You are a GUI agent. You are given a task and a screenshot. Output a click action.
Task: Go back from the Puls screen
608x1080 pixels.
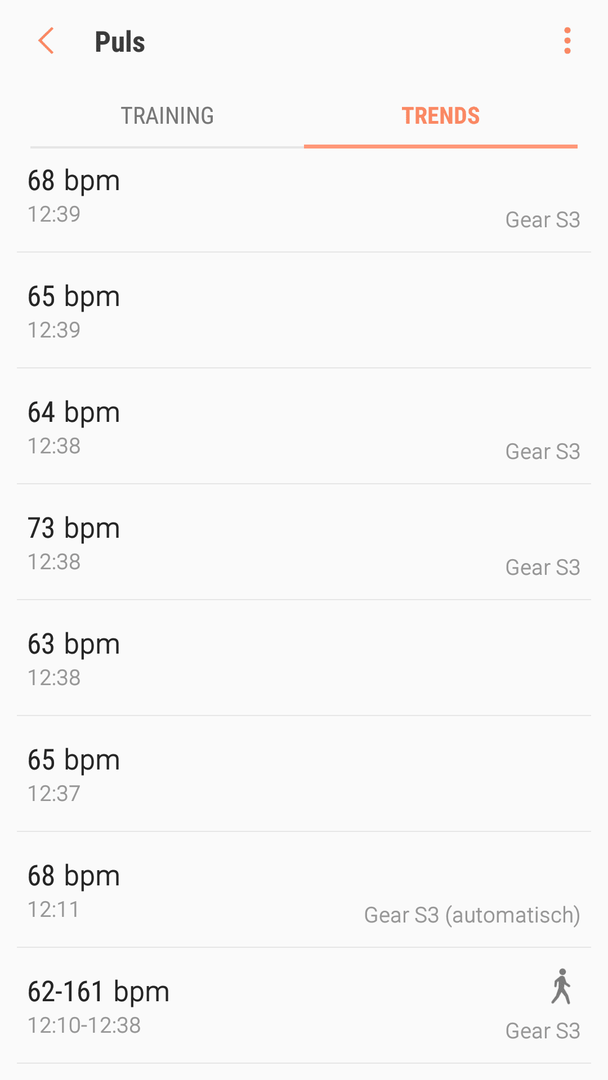click(x=45, y=41)
